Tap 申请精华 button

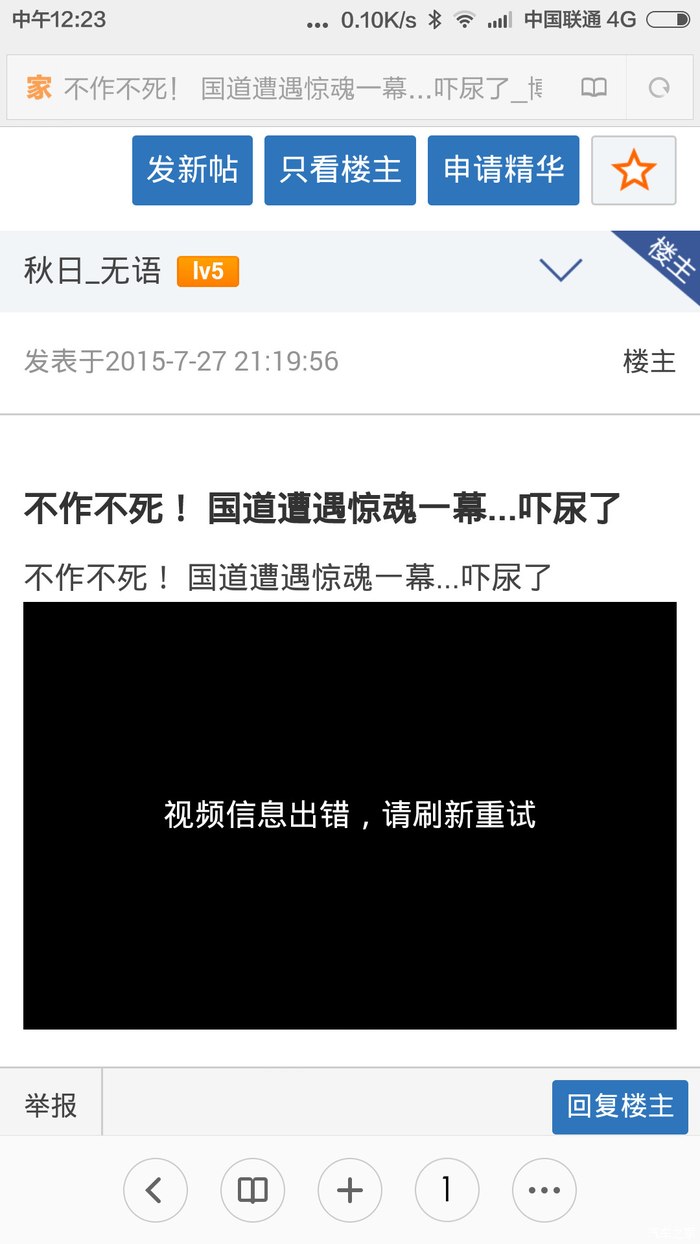503,170
